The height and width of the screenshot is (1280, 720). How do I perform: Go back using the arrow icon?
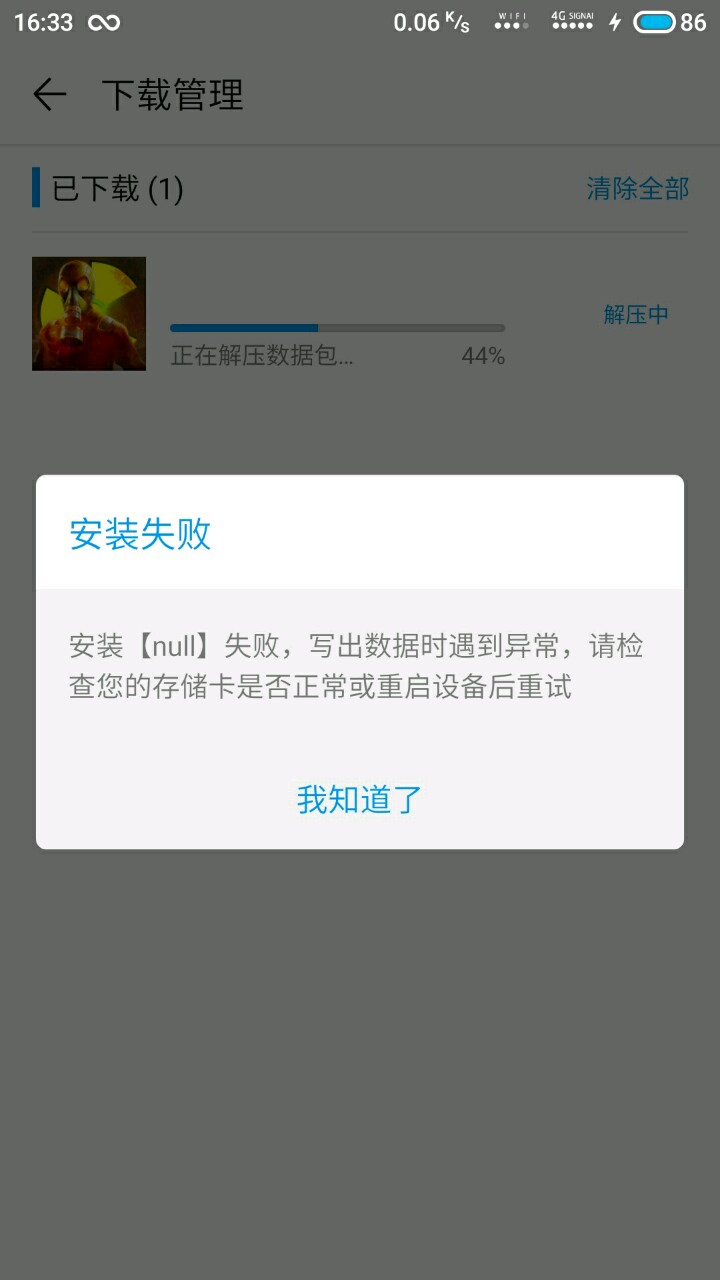coord(49,95)
